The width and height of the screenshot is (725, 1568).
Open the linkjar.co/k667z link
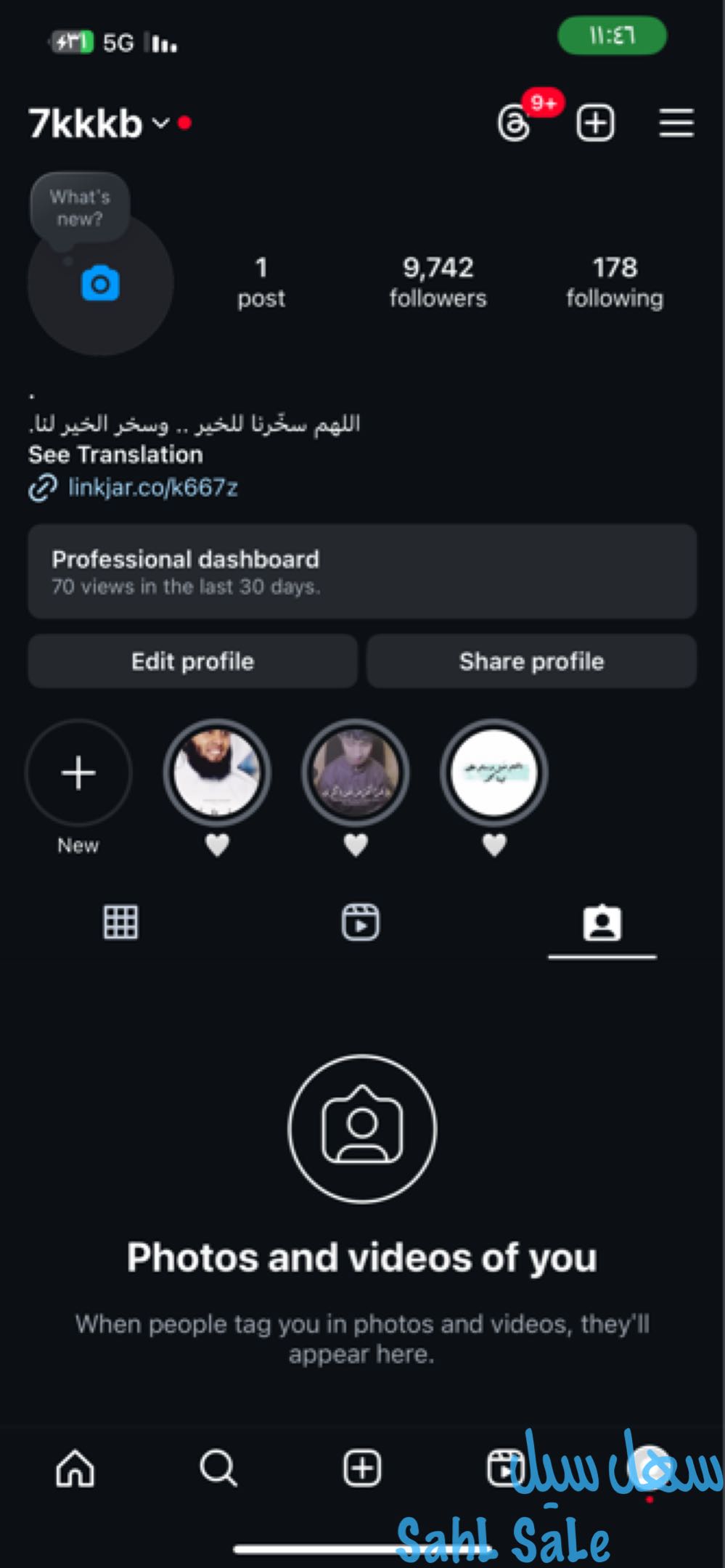click(152, 487)
